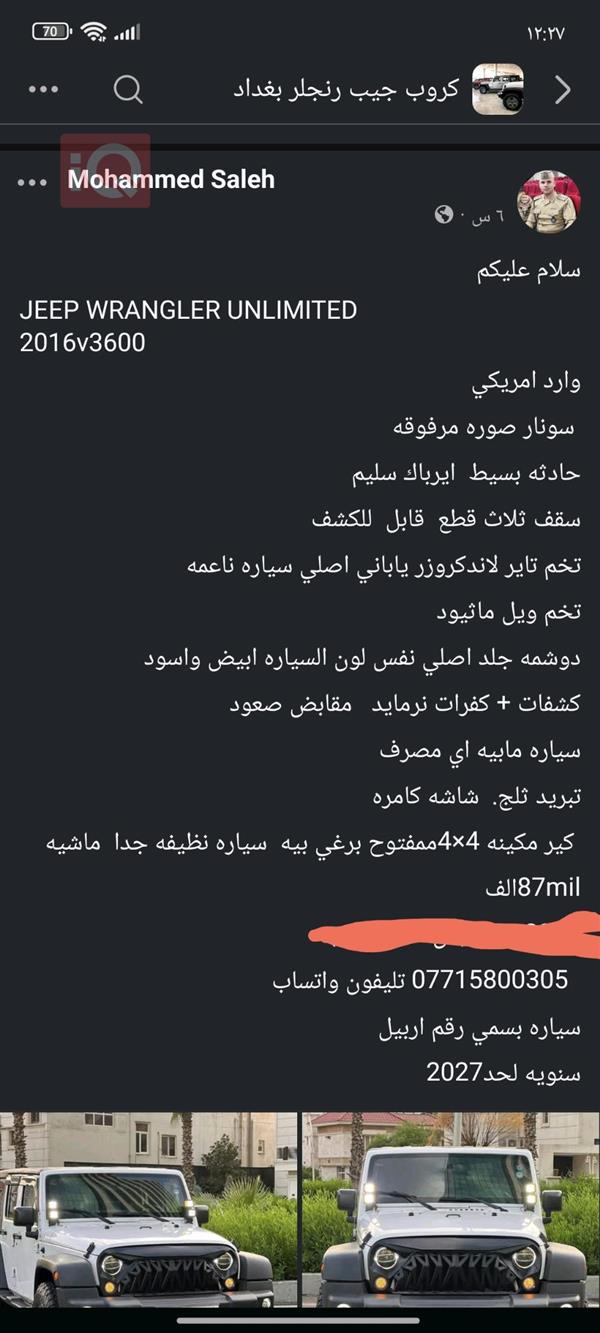The image size is (600, 1333).
Task: Open the group overflow menu in the header
Action: click(x=44, y=90)
